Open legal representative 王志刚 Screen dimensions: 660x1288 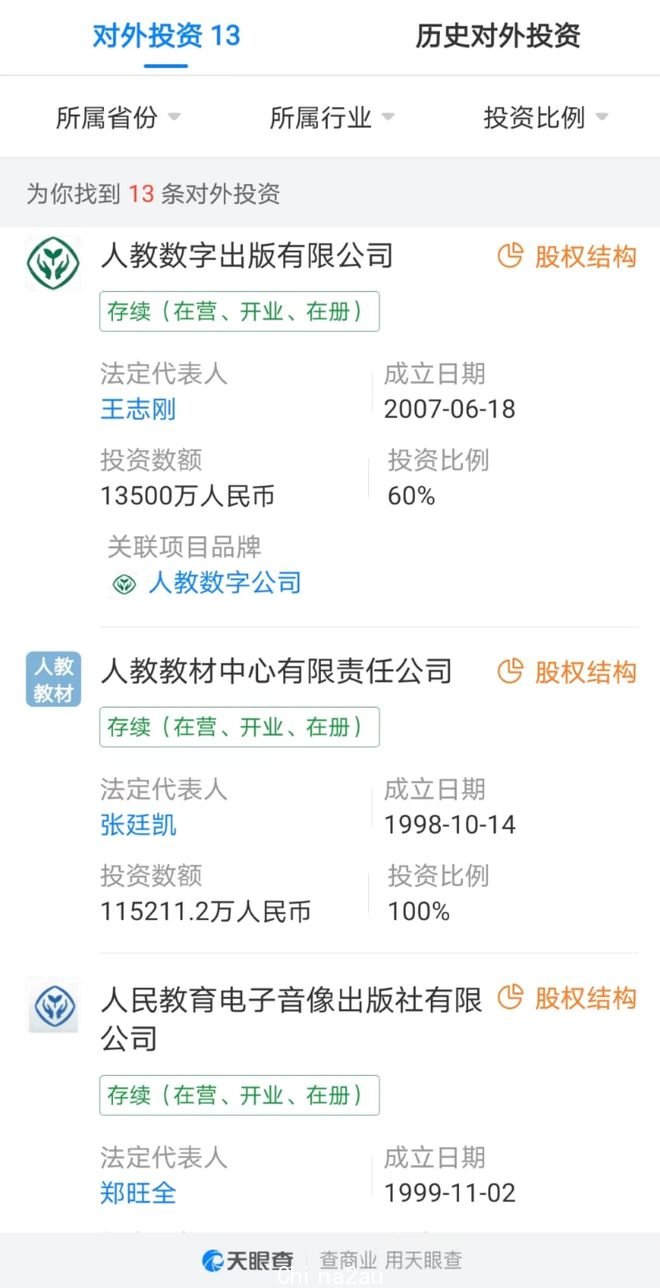click(138, 410)
